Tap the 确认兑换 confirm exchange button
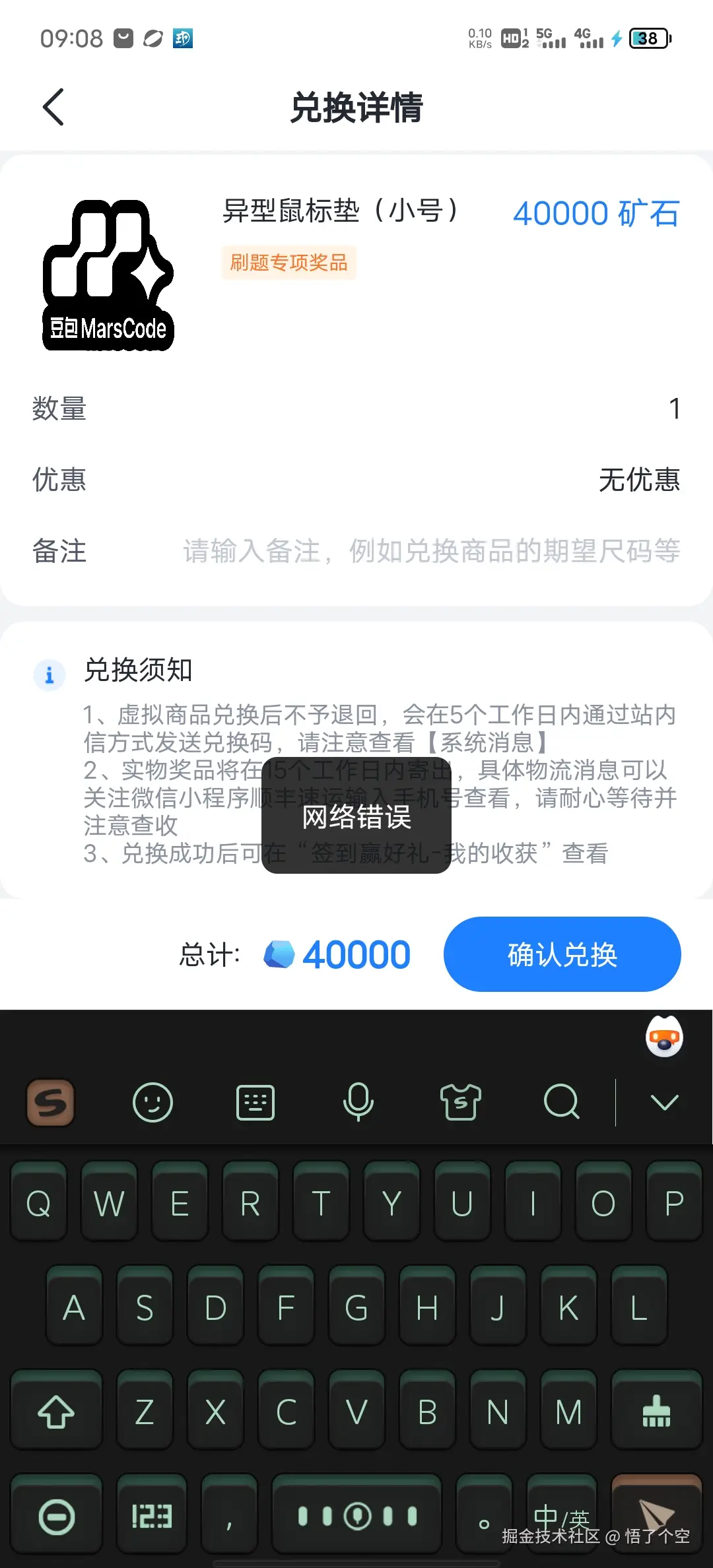This screenshot has height=1568, width=713. point(562,954)
